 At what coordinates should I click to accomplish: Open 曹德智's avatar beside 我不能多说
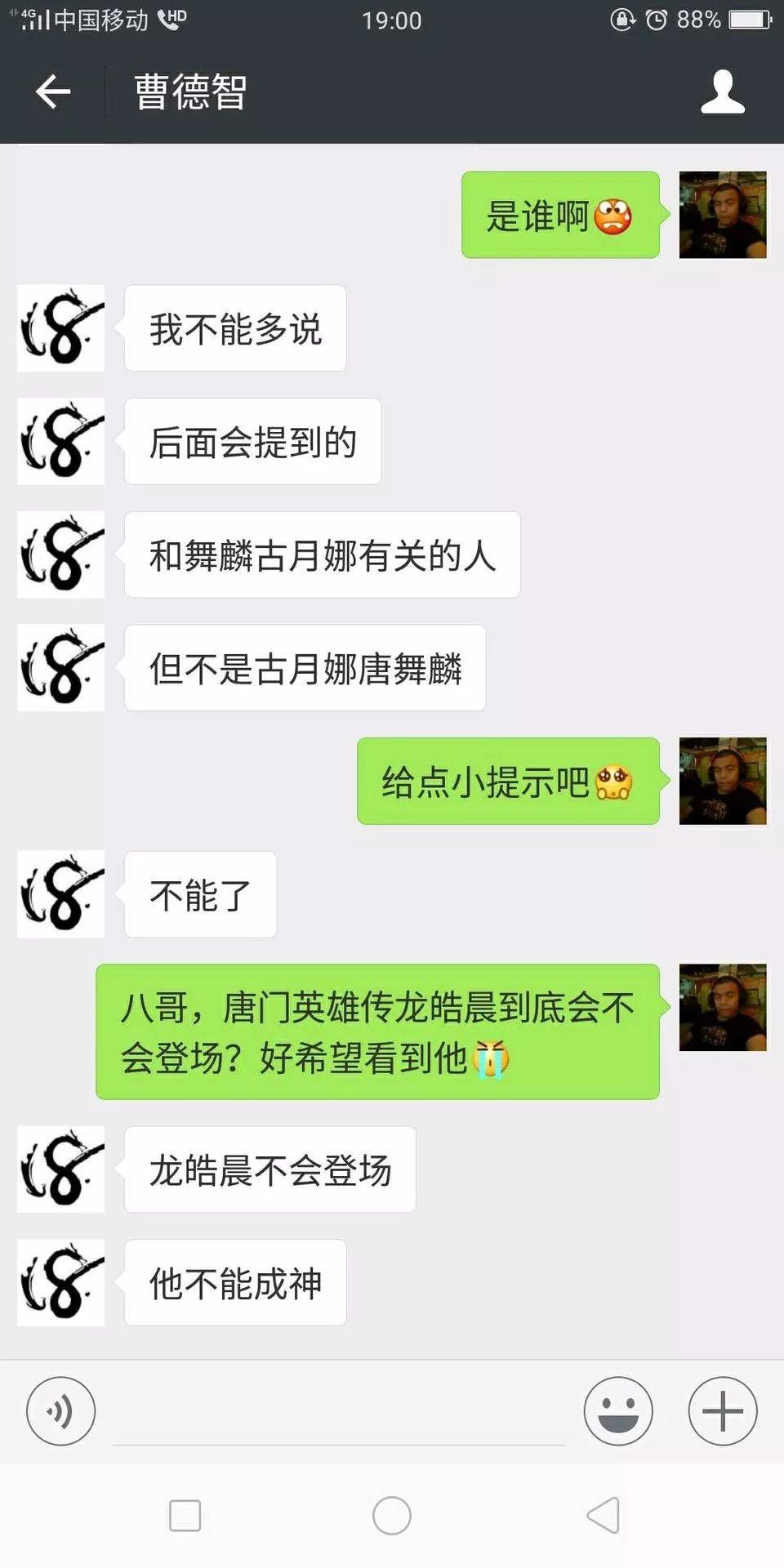61,328
